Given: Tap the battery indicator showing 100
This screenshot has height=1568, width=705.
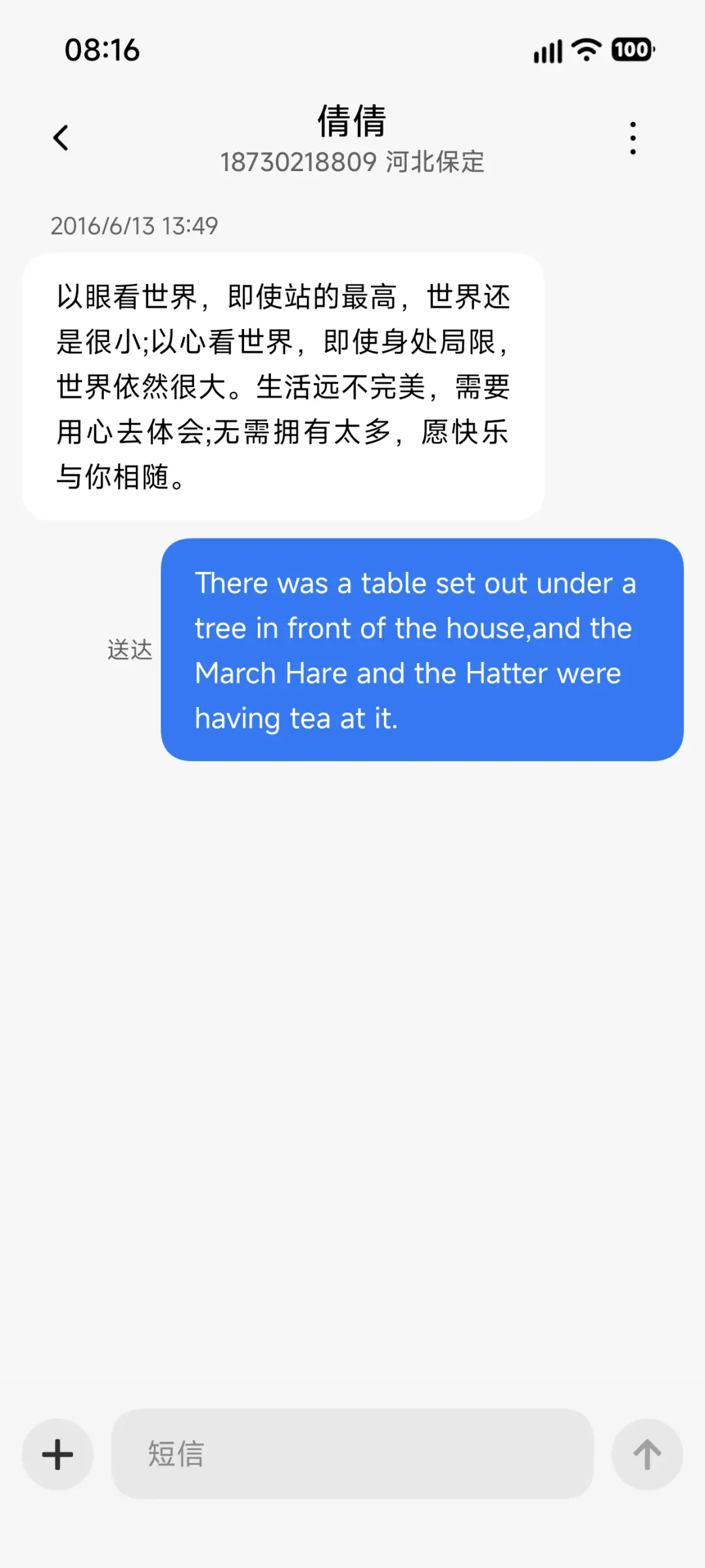Looking at the screenshot, I should (x=631, y=49).
